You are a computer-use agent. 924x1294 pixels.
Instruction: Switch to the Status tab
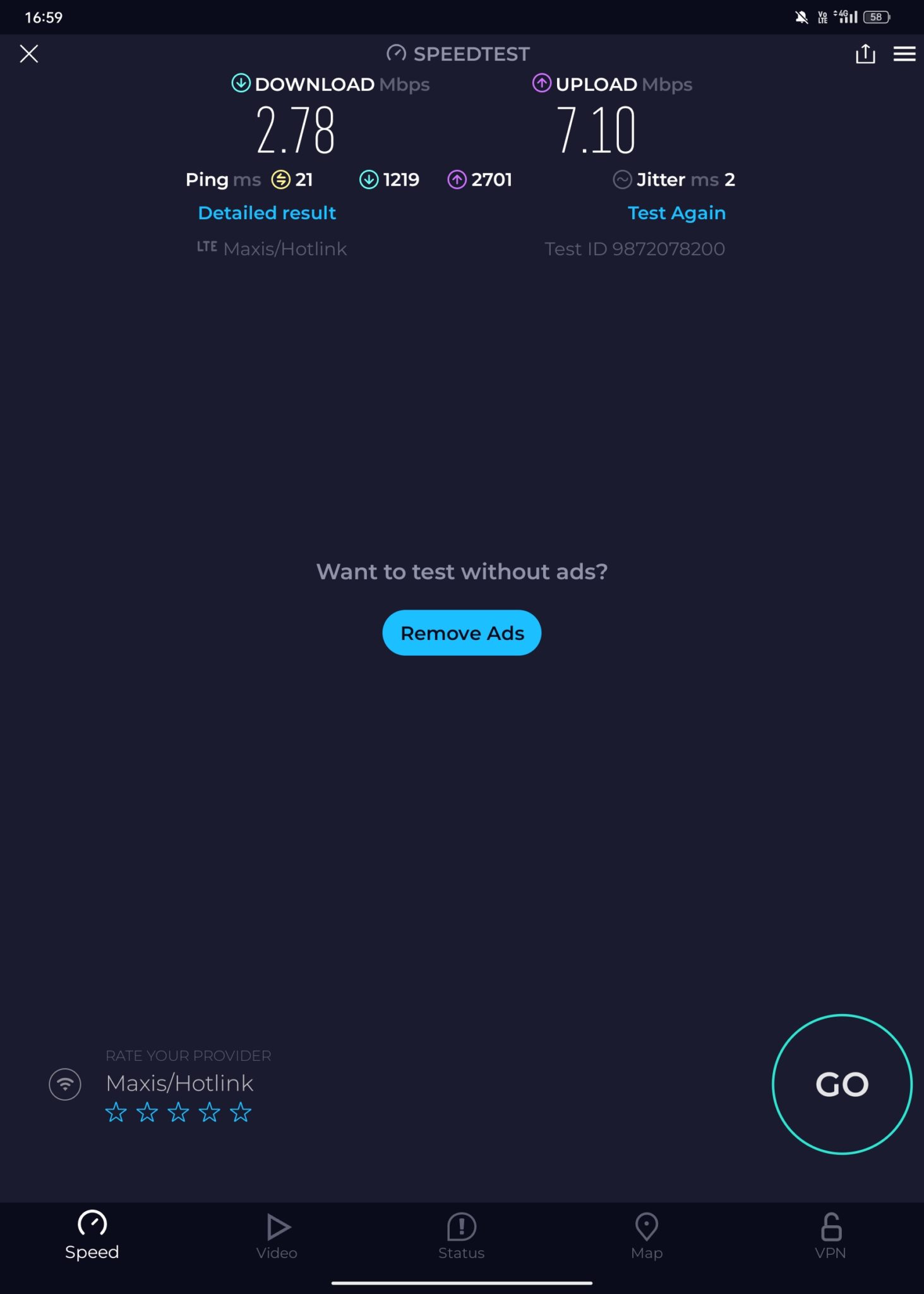click(462, 1236)
